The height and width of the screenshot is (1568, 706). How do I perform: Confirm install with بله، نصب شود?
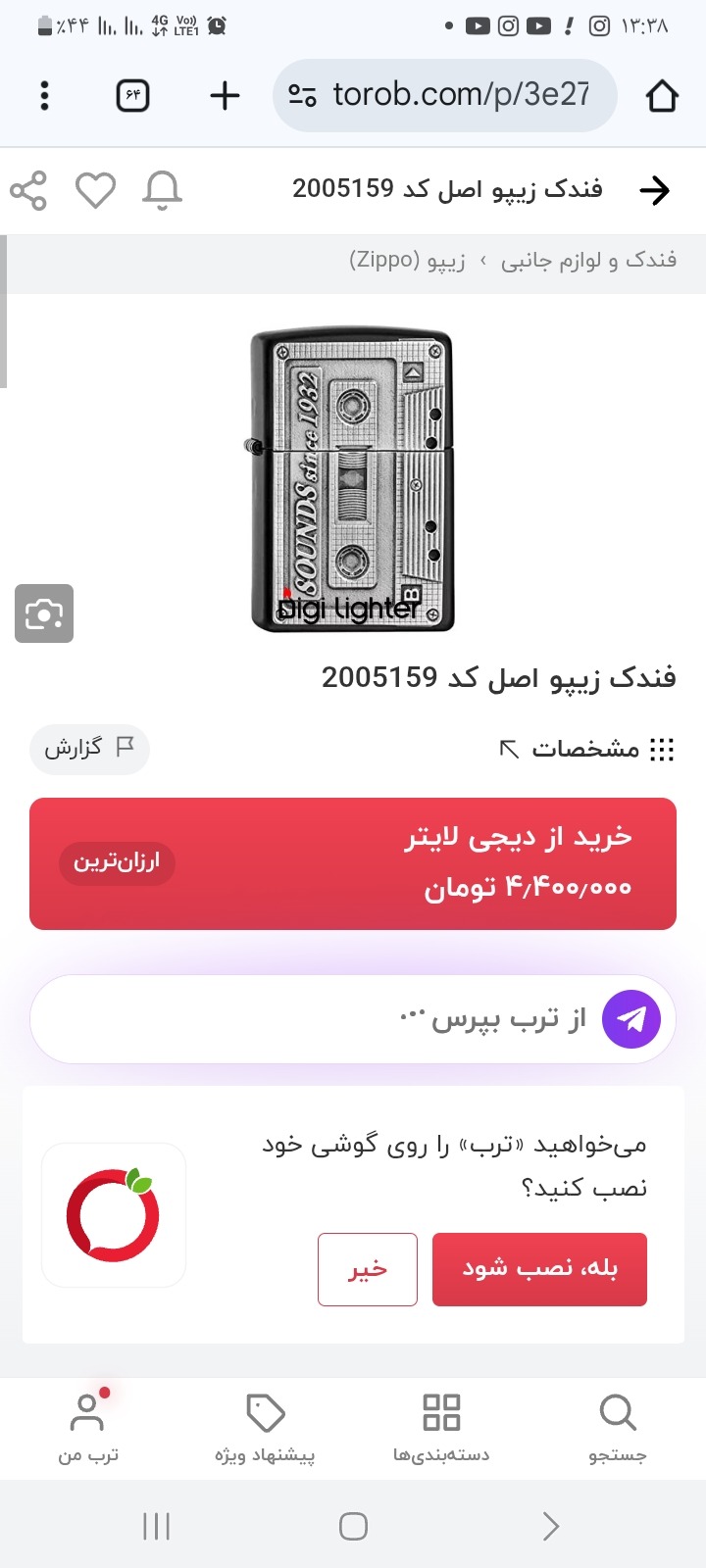(539, 1268)
